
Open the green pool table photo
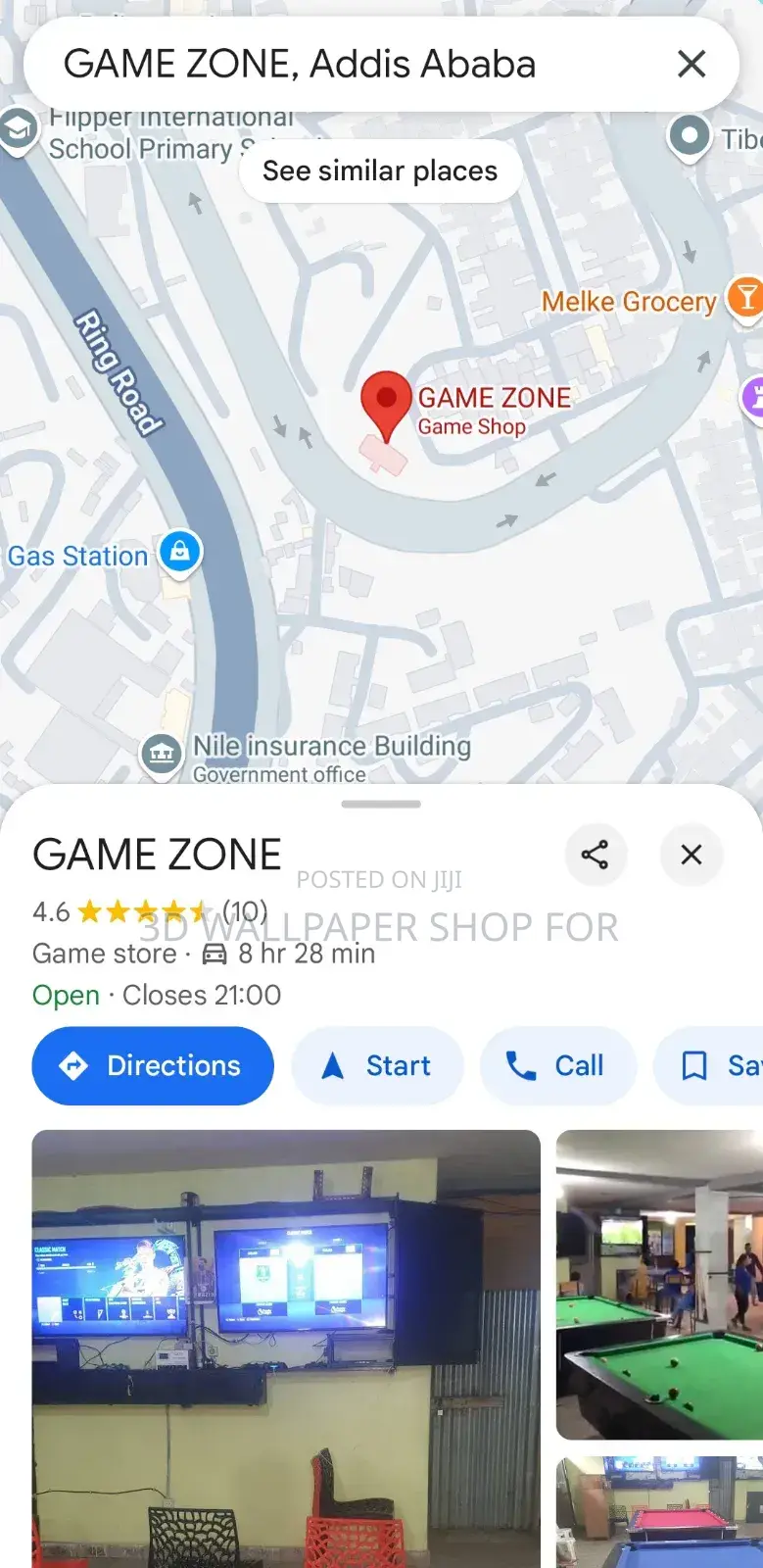[x=659, y=1284]
